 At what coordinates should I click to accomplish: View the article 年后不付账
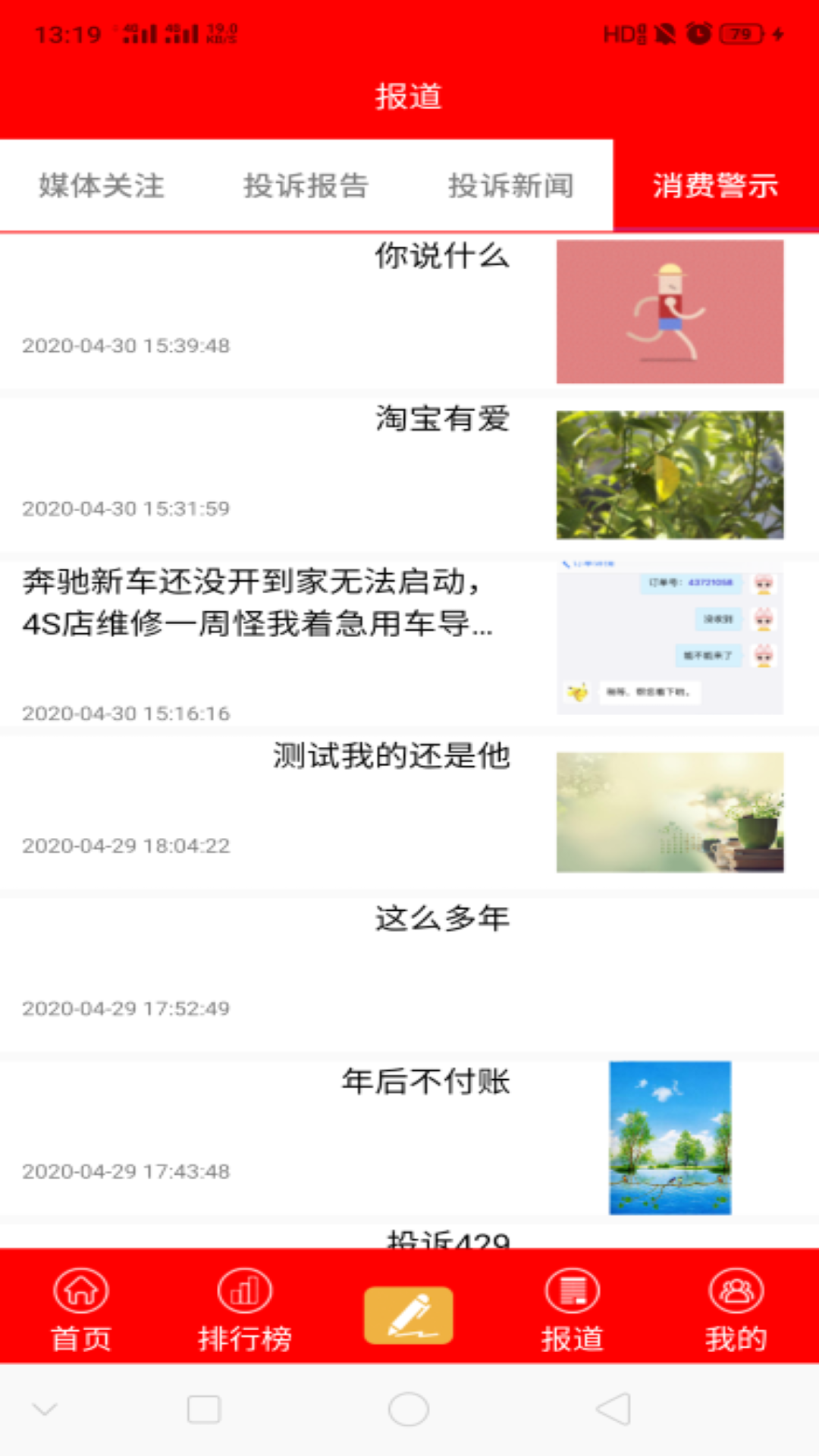coord(425,1082)
